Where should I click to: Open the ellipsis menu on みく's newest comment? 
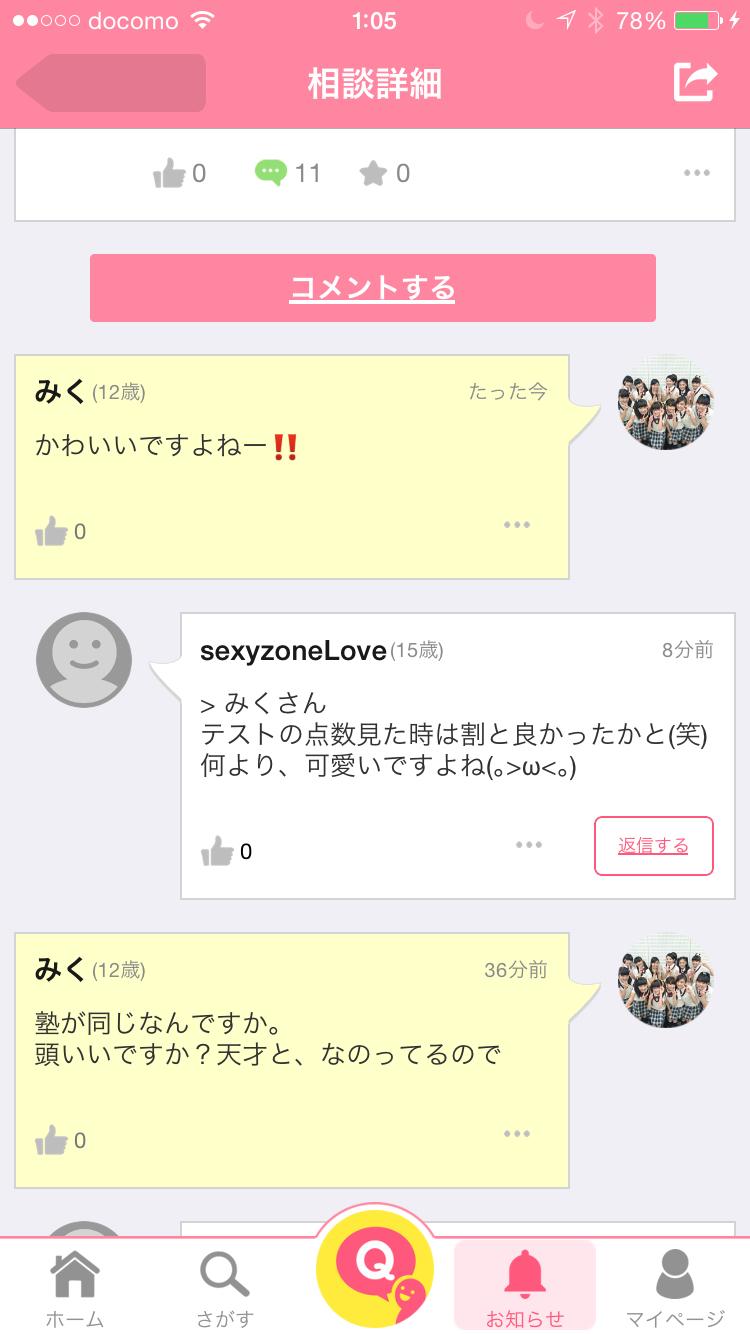[x=517, y=524]
